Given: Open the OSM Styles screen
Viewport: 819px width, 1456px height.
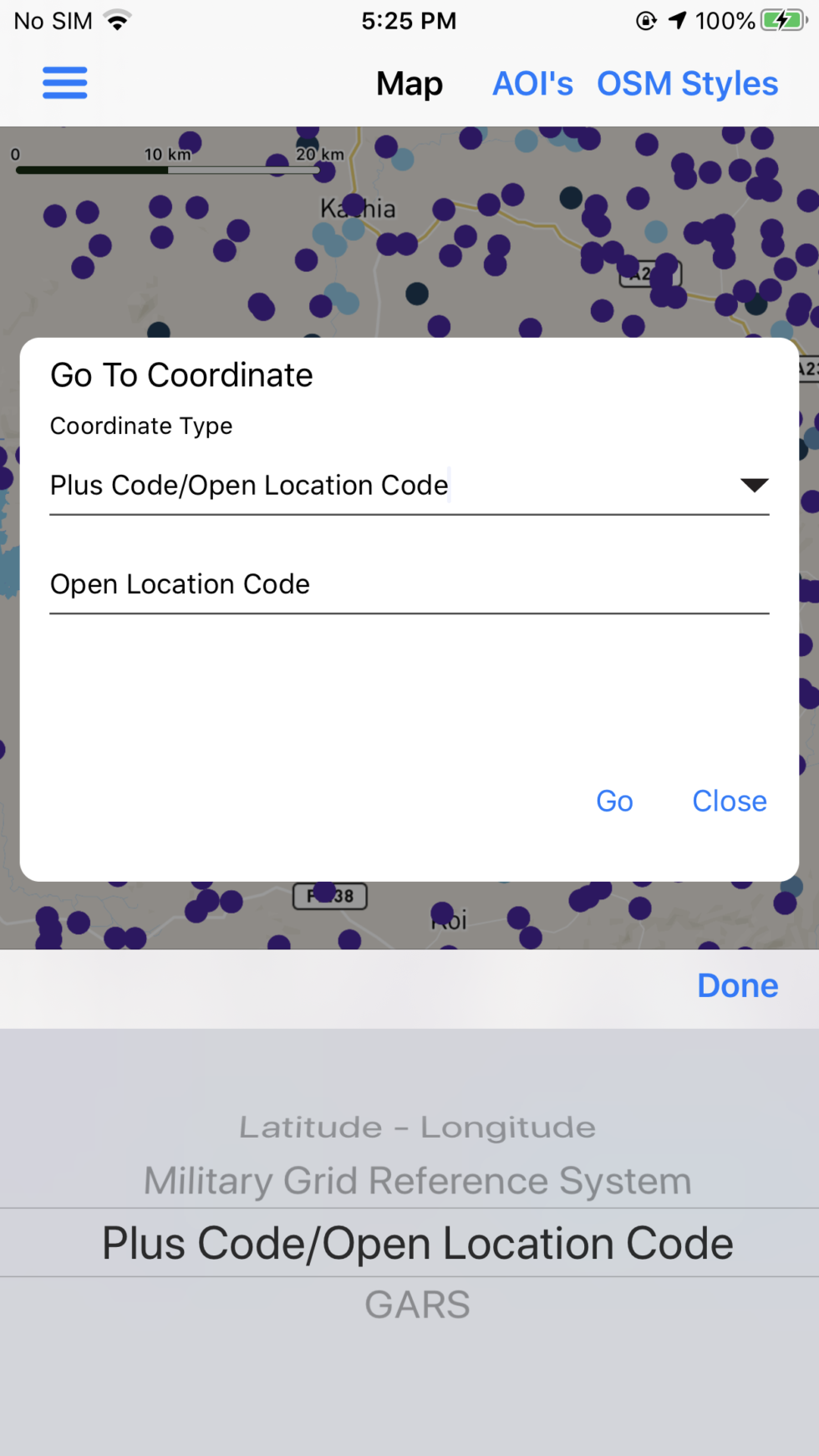Looking at the screenshot, I should 687,83.
